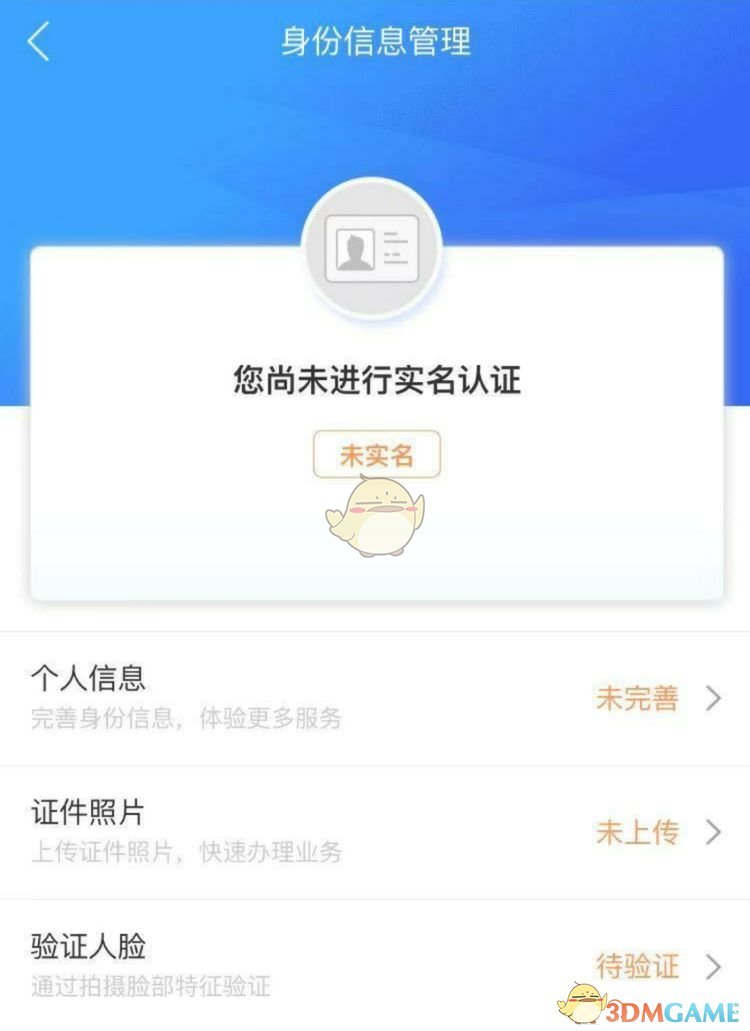Tap the 未实名 status badge
Image resolution: width=750 pixels, height=1031 pixels.
[377, 455]
